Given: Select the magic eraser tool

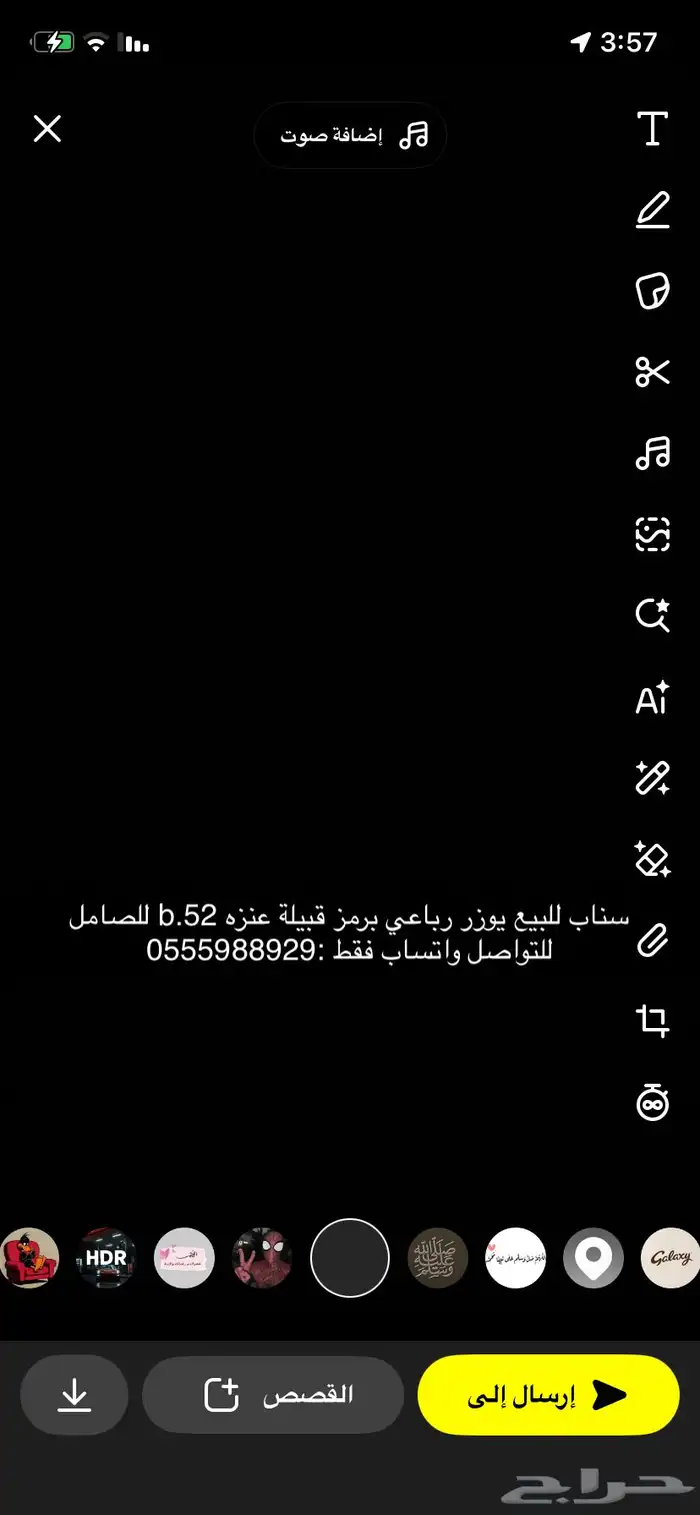Looking at the screenshot, I should (652, 859).
